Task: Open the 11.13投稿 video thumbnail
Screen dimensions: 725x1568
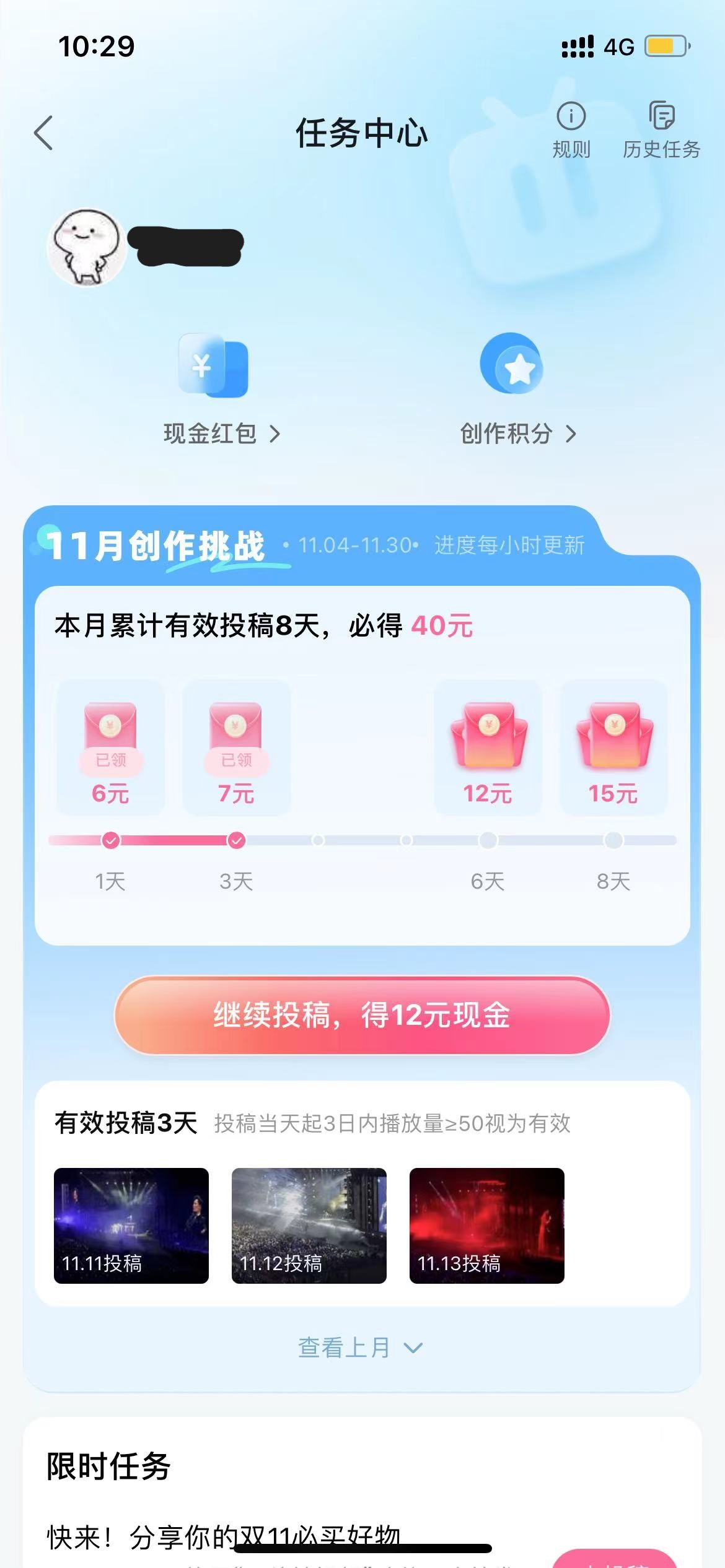Action: (x=487, y=1226)
